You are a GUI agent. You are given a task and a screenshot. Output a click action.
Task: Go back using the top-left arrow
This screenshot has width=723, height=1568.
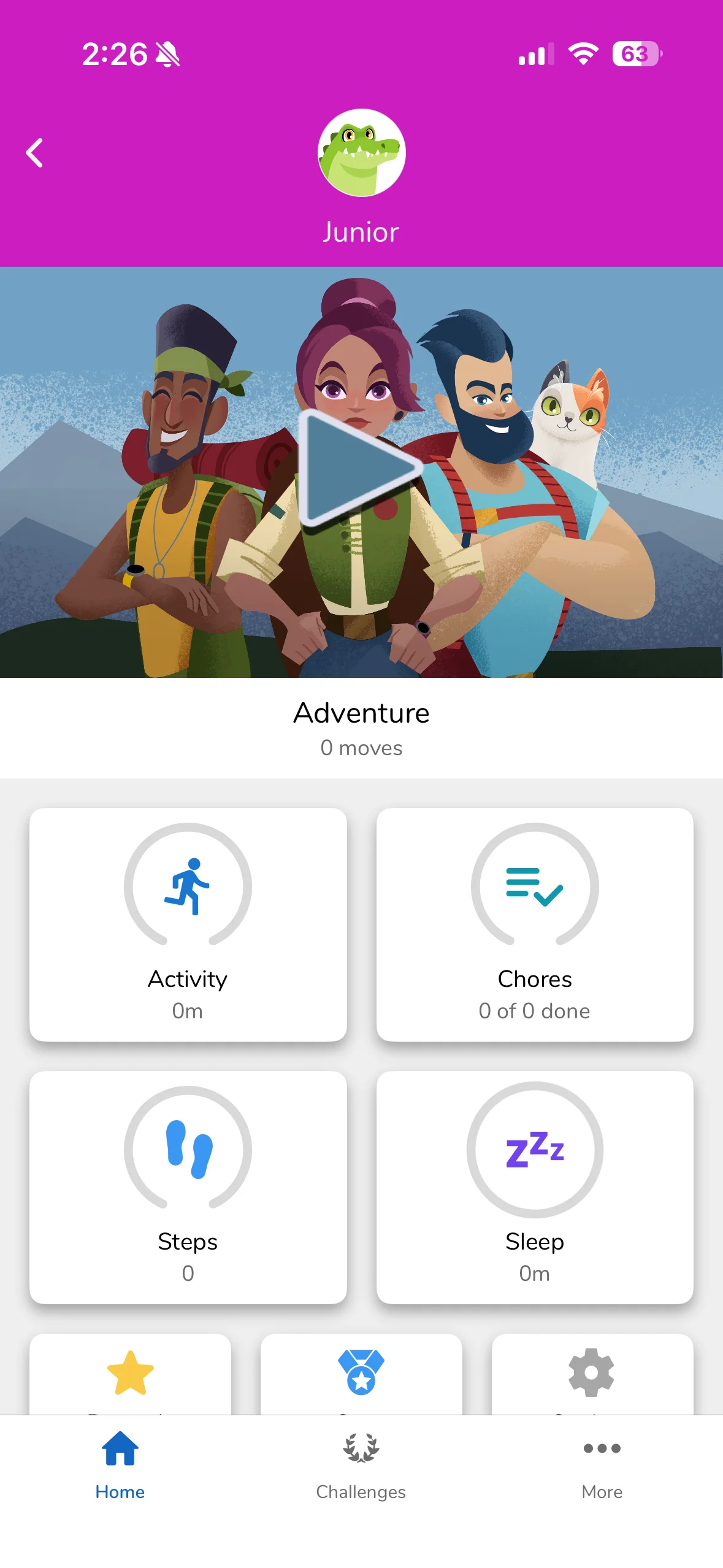pos(34,153)
